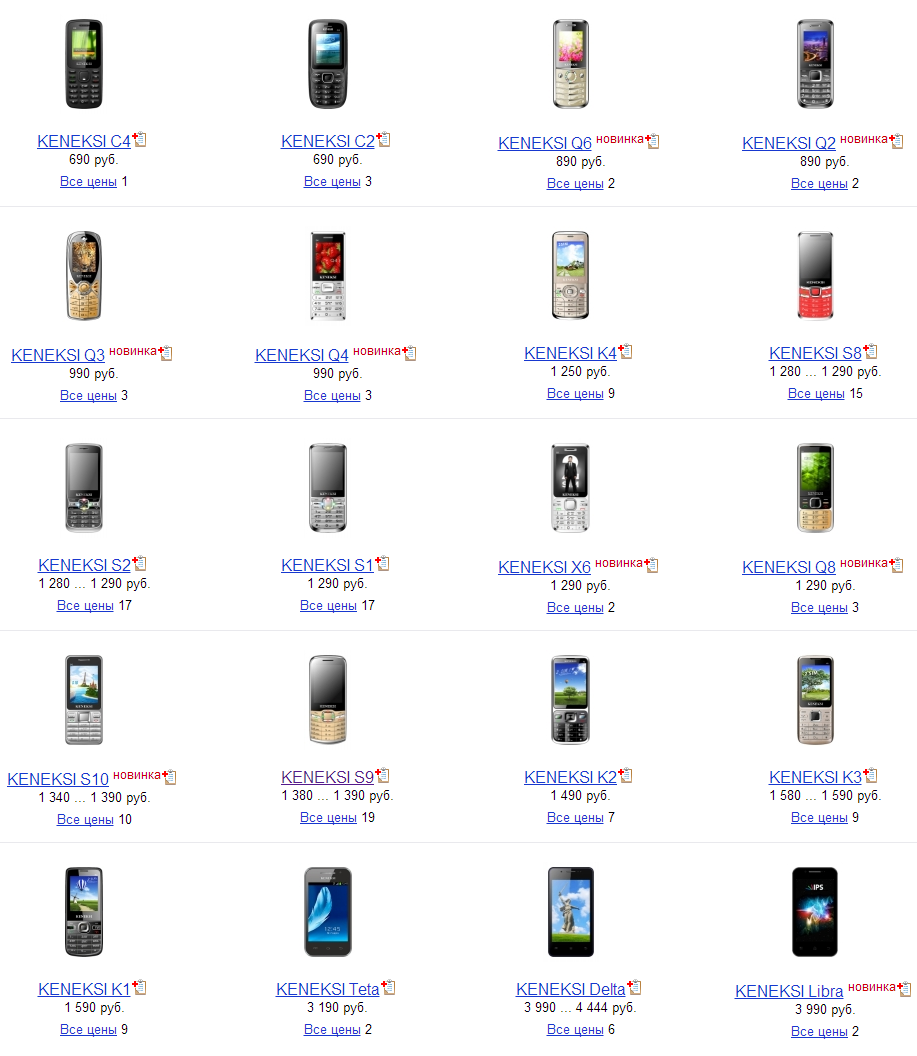Open the KENEKSI S10 product link
Viewport: 917px width, 1056px height.
coord(58,779)
